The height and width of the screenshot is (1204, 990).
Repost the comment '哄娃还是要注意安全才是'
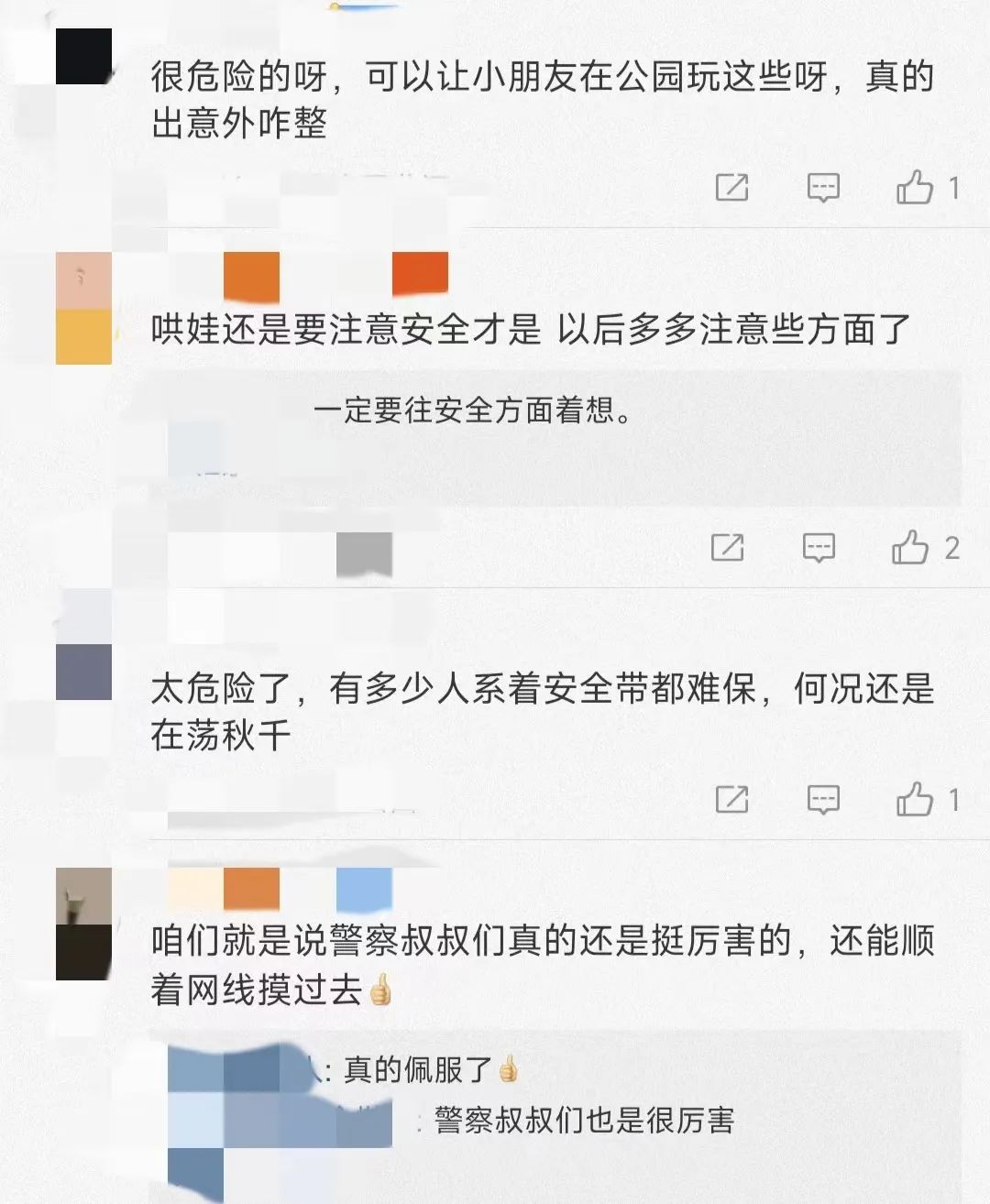[727, 548]
